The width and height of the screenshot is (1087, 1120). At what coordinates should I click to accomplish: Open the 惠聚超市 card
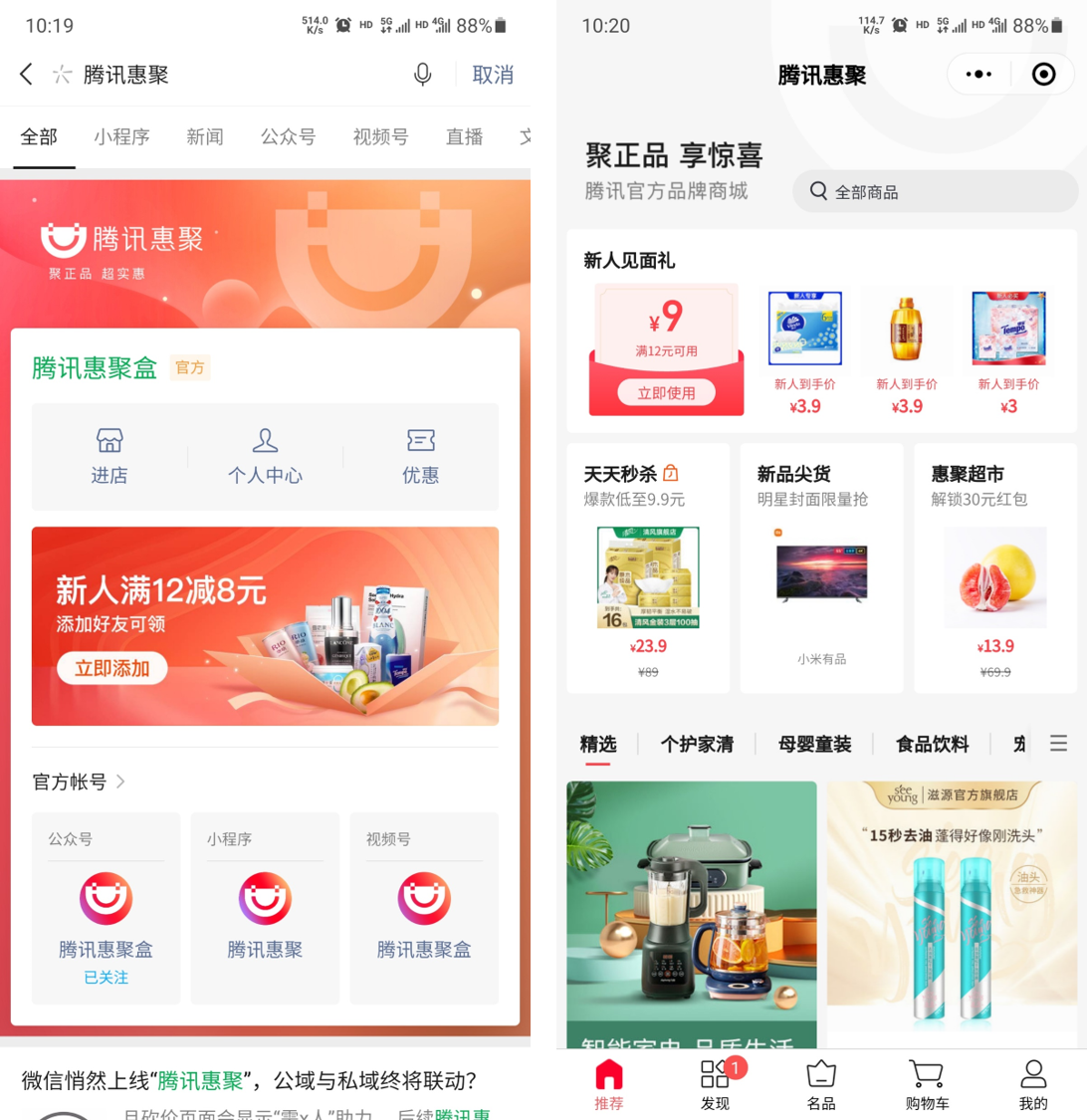click(x=995, y=567)
